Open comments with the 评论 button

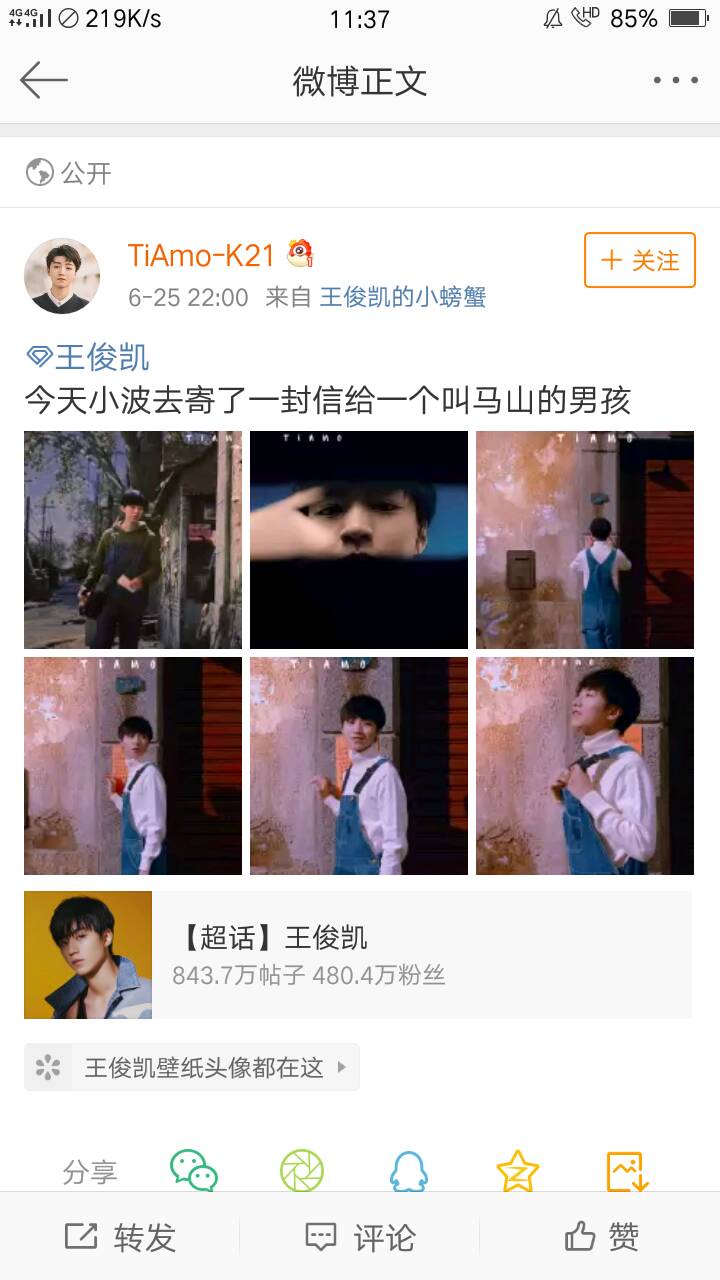tap(360, 1237)
